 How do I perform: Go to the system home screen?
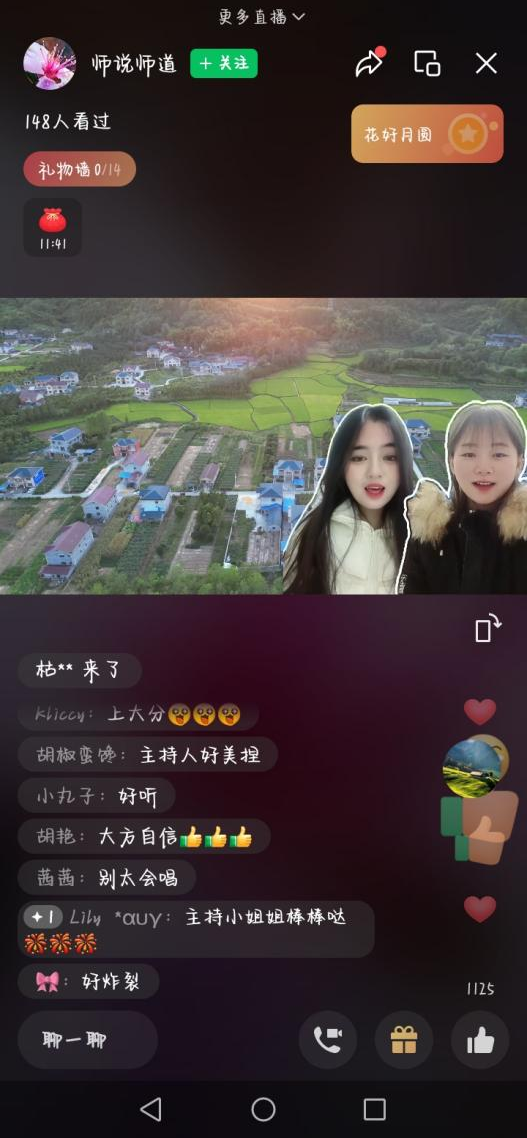point(264,1109)
